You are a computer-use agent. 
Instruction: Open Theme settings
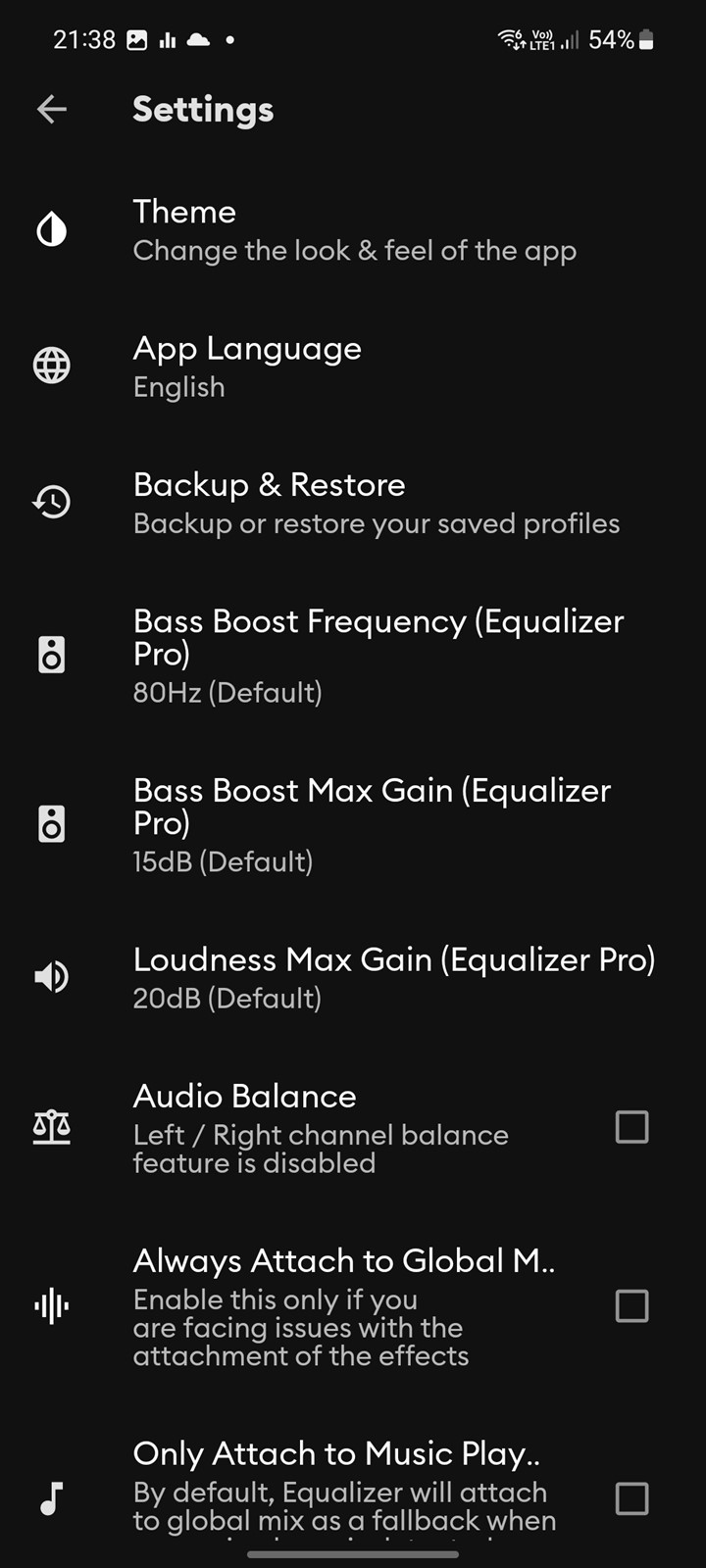point(353,230)
